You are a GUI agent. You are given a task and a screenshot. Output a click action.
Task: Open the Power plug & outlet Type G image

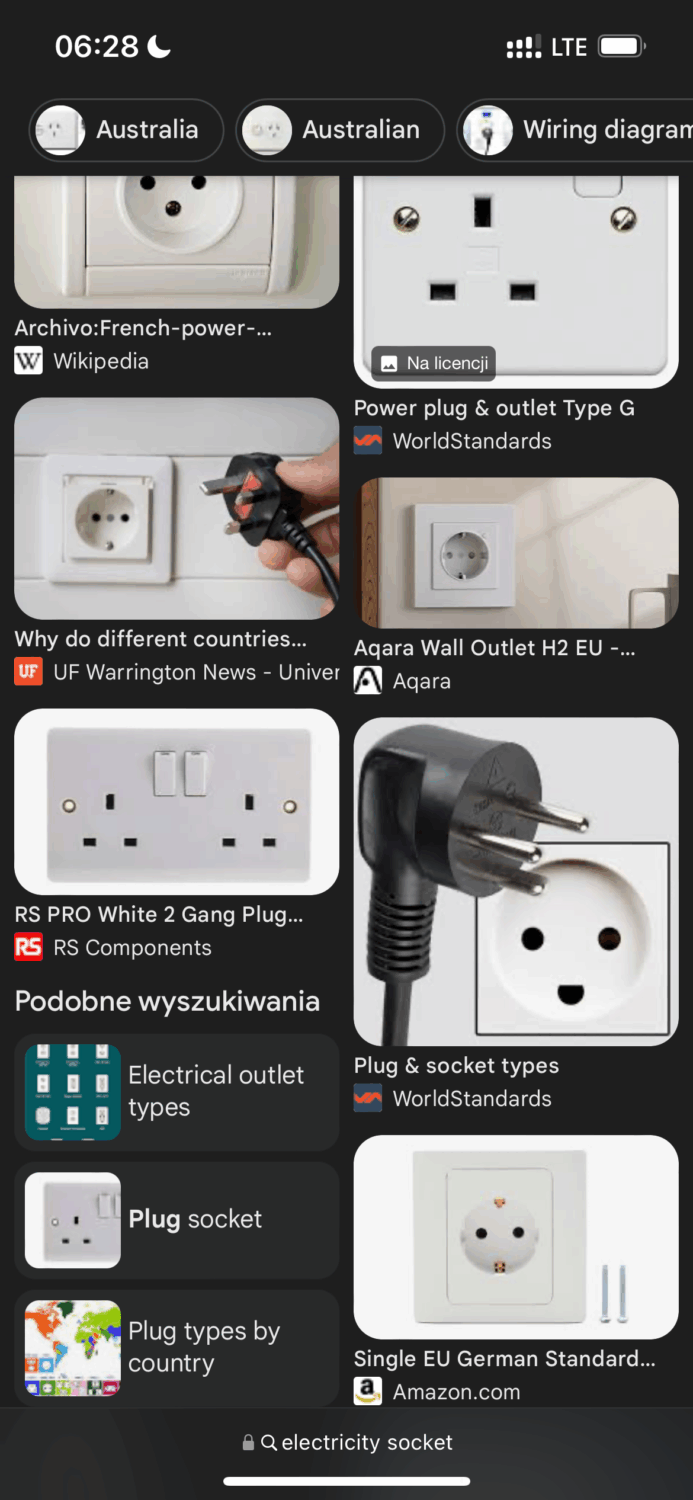pyautogui.click(x=516, y=280)
